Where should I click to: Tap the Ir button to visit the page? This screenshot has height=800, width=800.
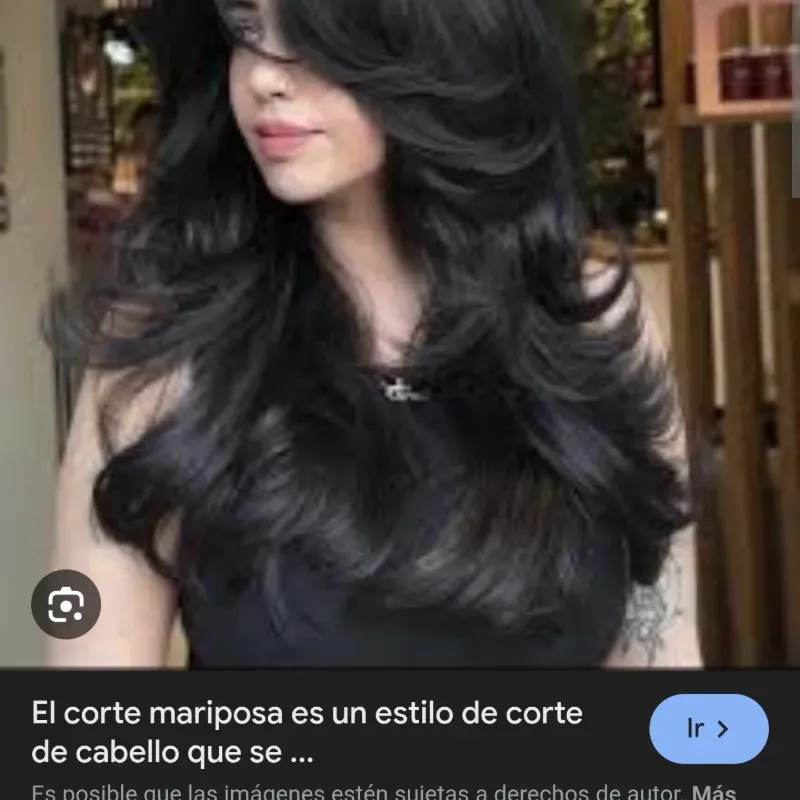(708, 729)
